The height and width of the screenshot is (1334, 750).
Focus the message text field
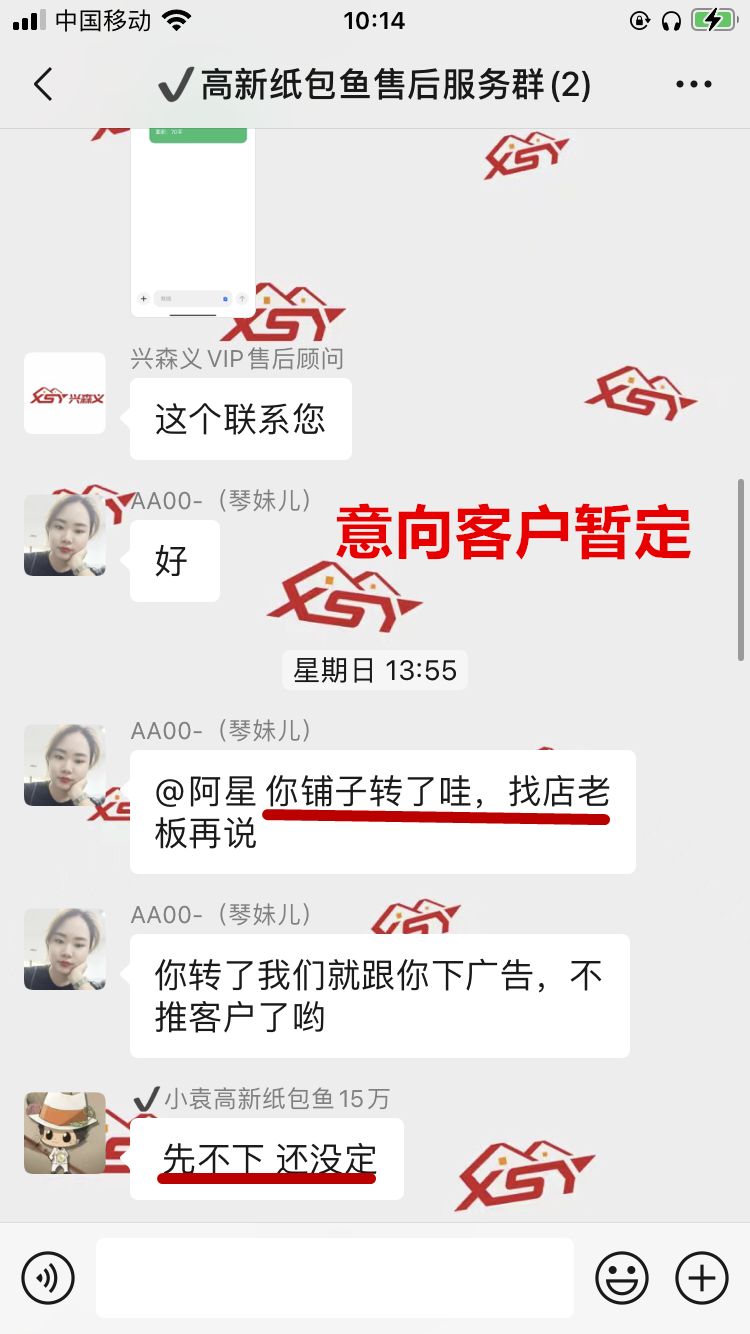pyautogui.click(x=334, y=1277)
